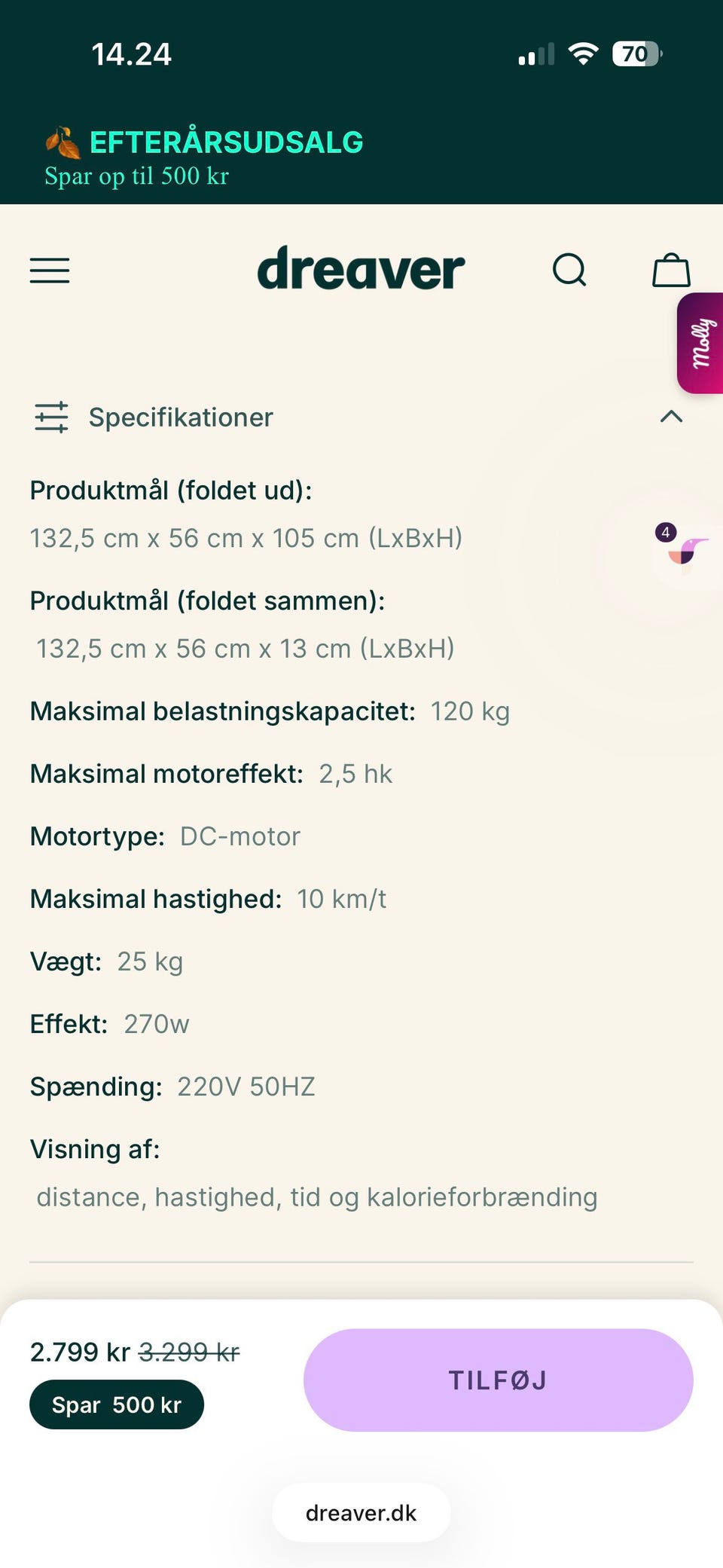The width and height of the screenshot is (723, 1568).
Task: Open the search icon
Action: (569, 270)
